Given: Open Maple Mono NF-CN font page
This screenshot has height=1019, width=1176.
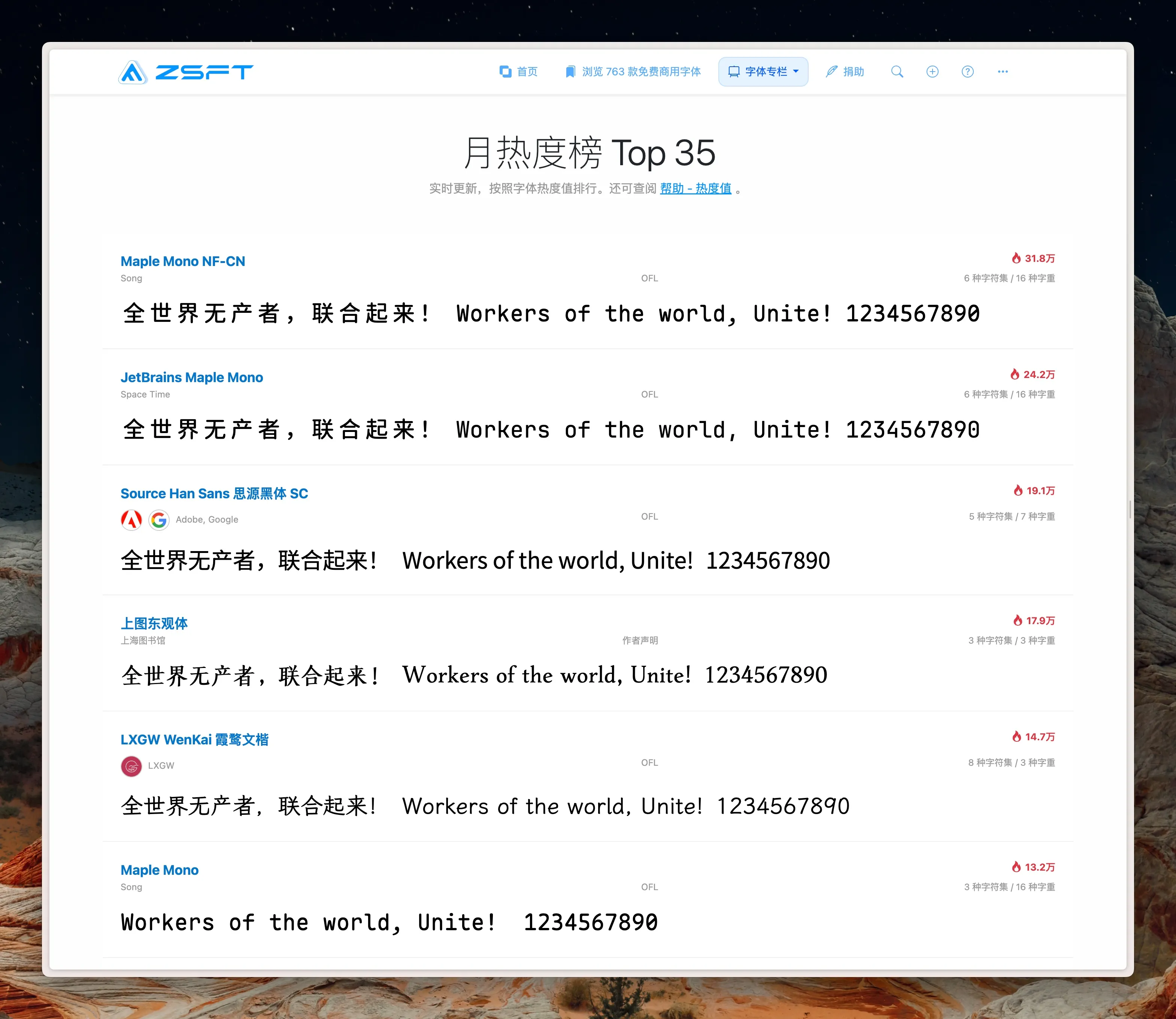Looking at the screenshot, I should tap(182, 261).
